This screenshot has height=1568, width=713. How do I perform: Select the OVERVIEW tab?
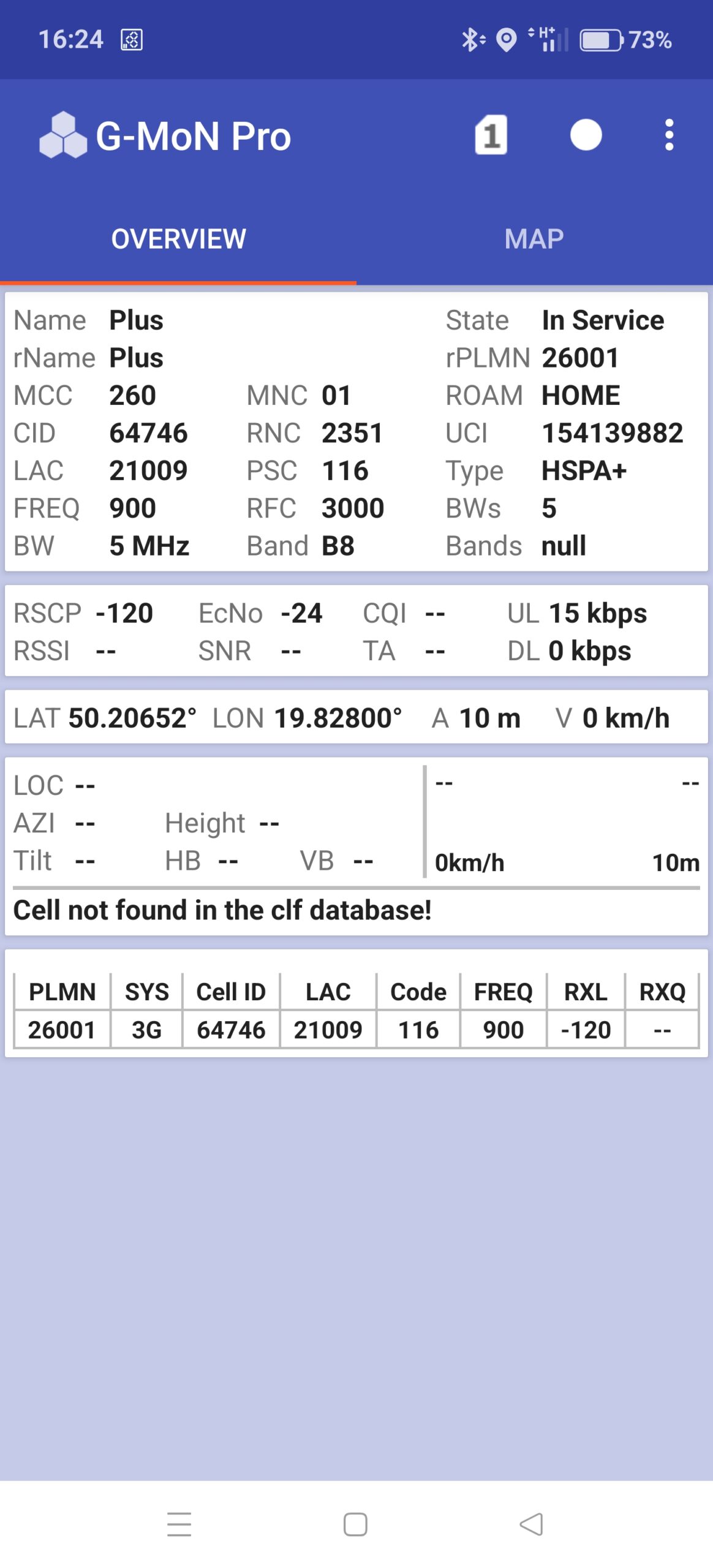tap(178, 239)
